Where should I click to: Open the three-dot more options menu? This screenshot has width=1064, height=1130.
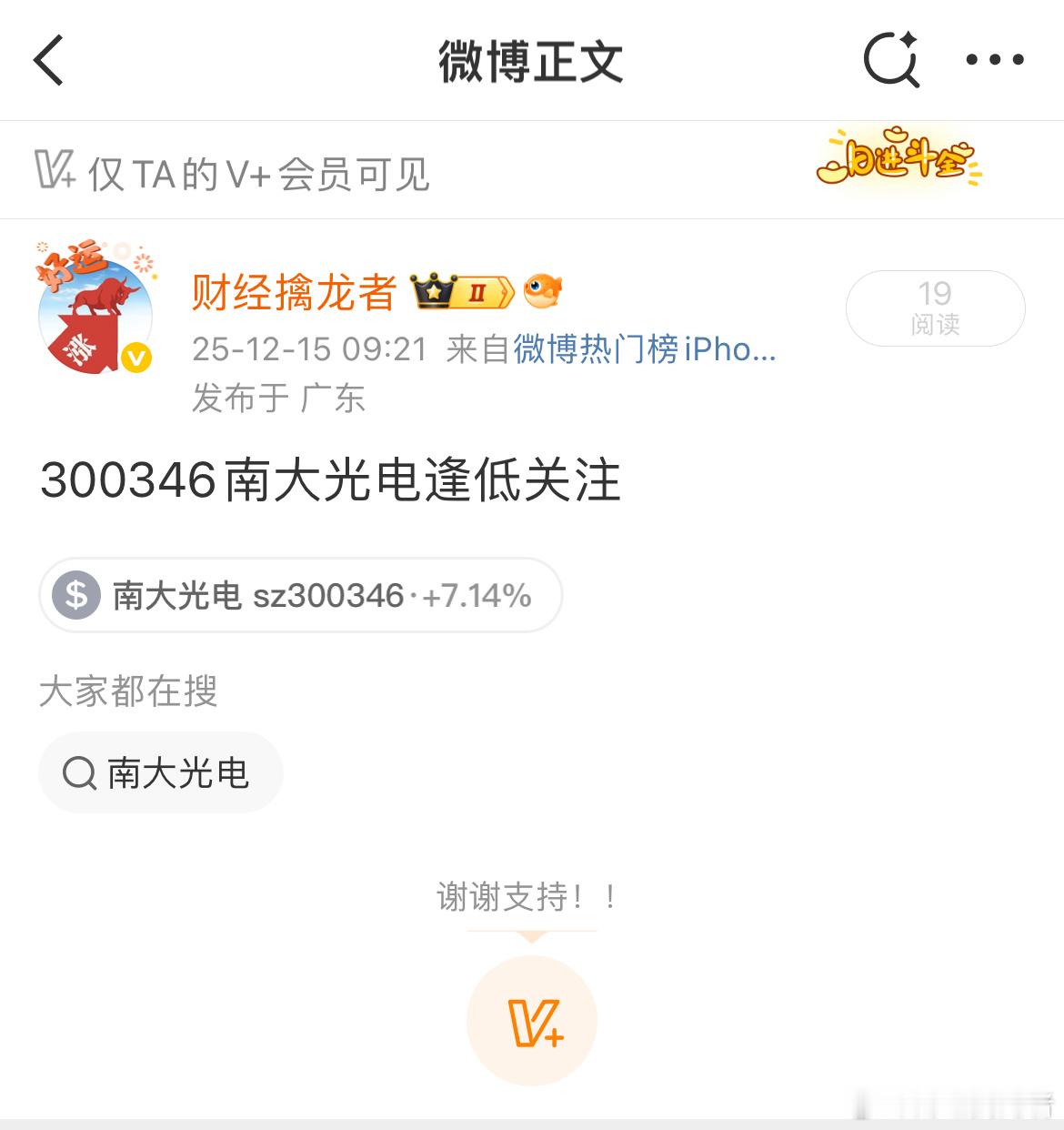coord(993,60)
